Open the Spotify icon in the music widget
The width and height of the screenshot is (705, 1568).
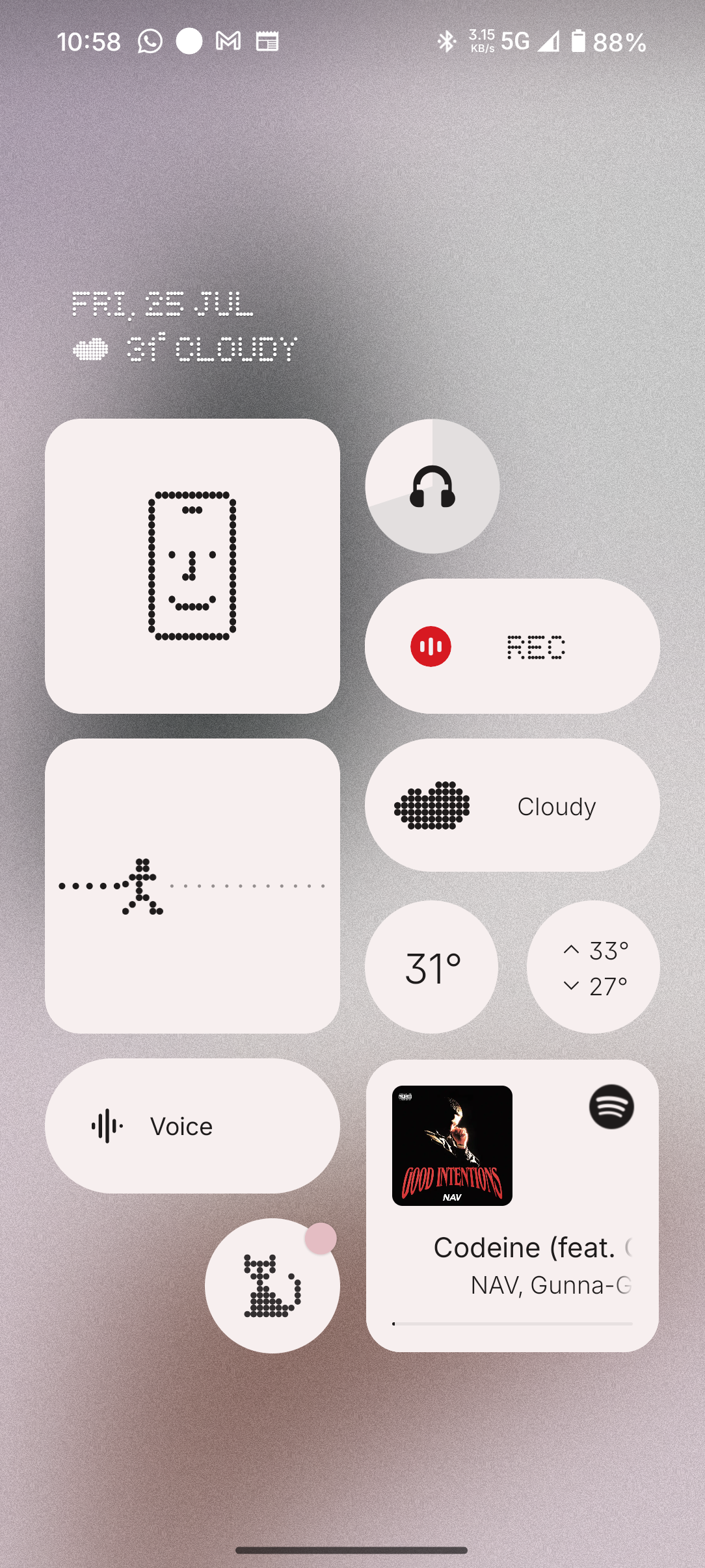(611, 1106)
